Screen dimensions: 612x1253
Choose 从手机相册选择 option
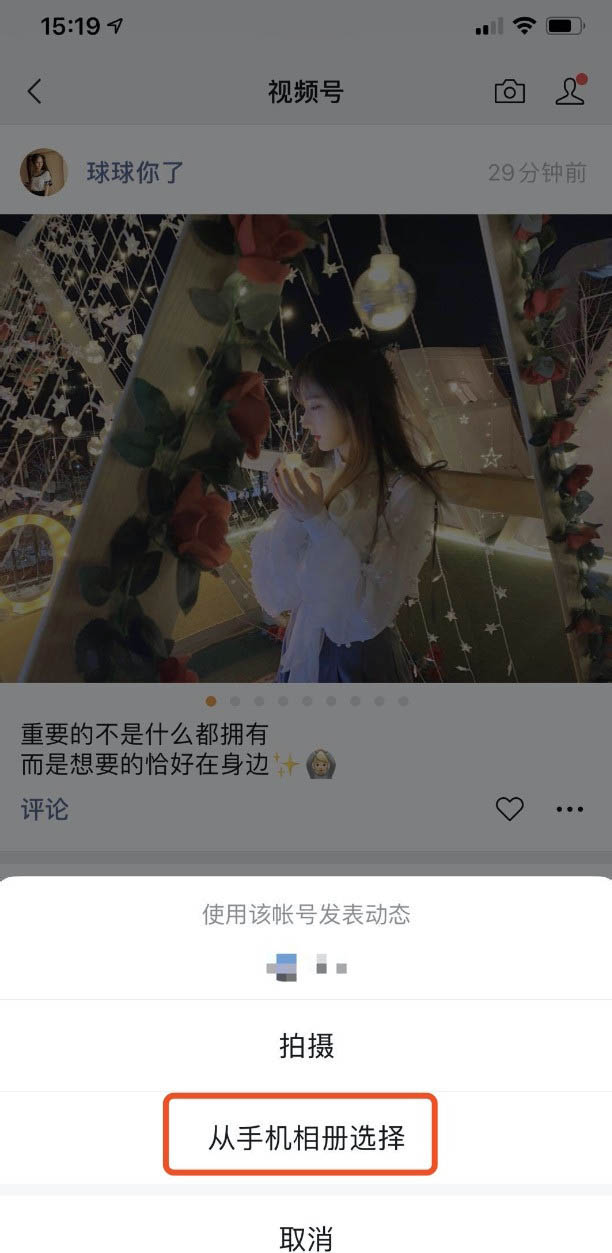306,1138
